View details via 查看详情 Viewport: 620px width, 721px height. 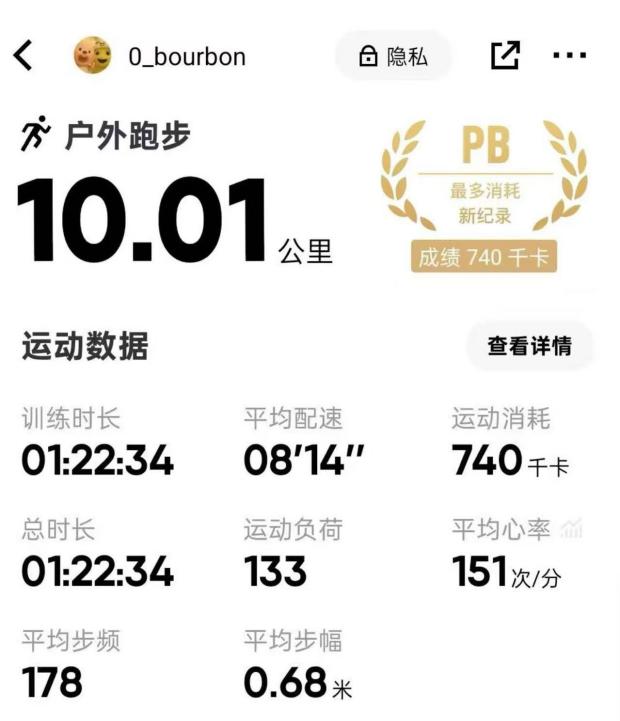coord(529,347)
